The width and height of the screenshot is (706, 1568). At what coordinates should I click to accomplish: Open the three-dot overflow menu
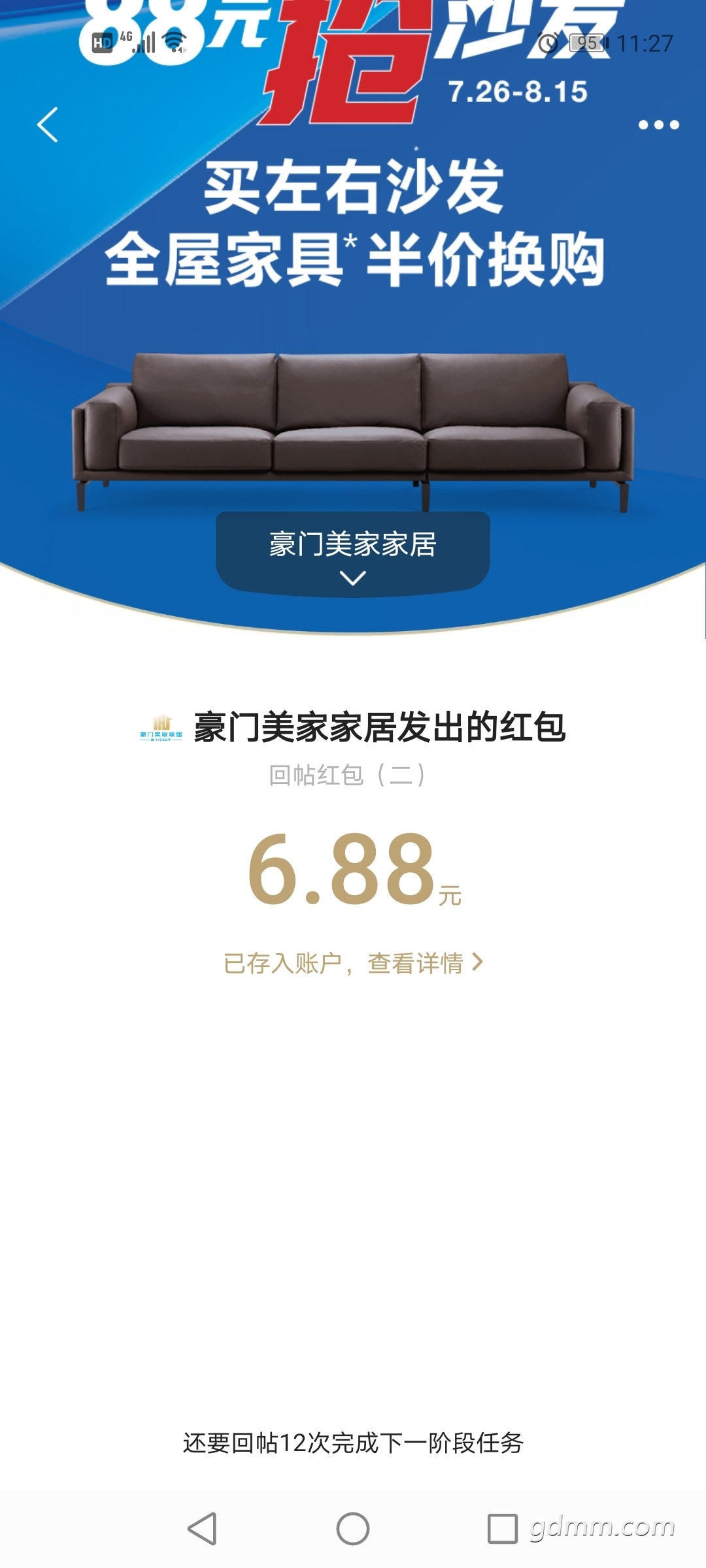[658, 125]
